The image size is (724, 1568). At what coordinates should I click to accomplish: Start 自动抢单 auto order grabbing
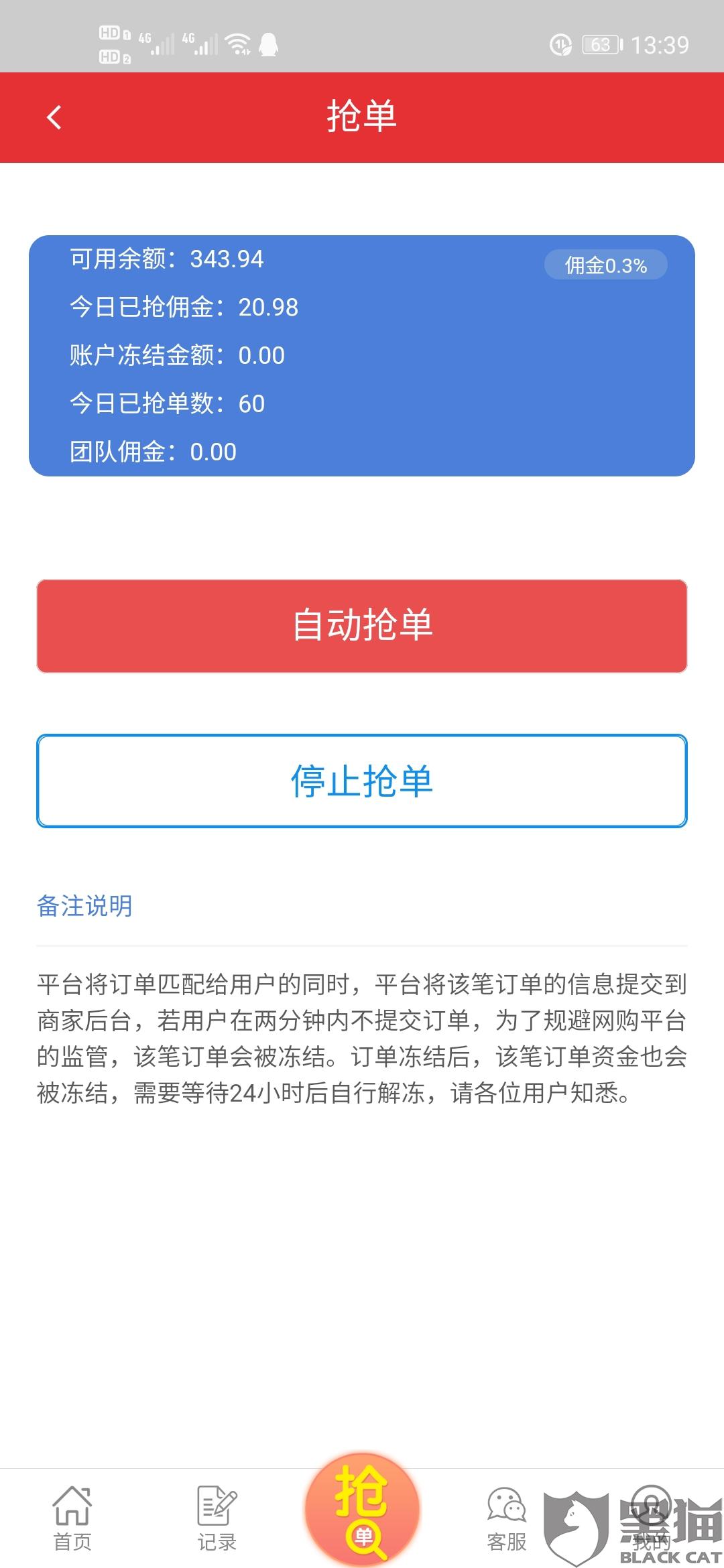pyautogui.click(x=362, y=625)
